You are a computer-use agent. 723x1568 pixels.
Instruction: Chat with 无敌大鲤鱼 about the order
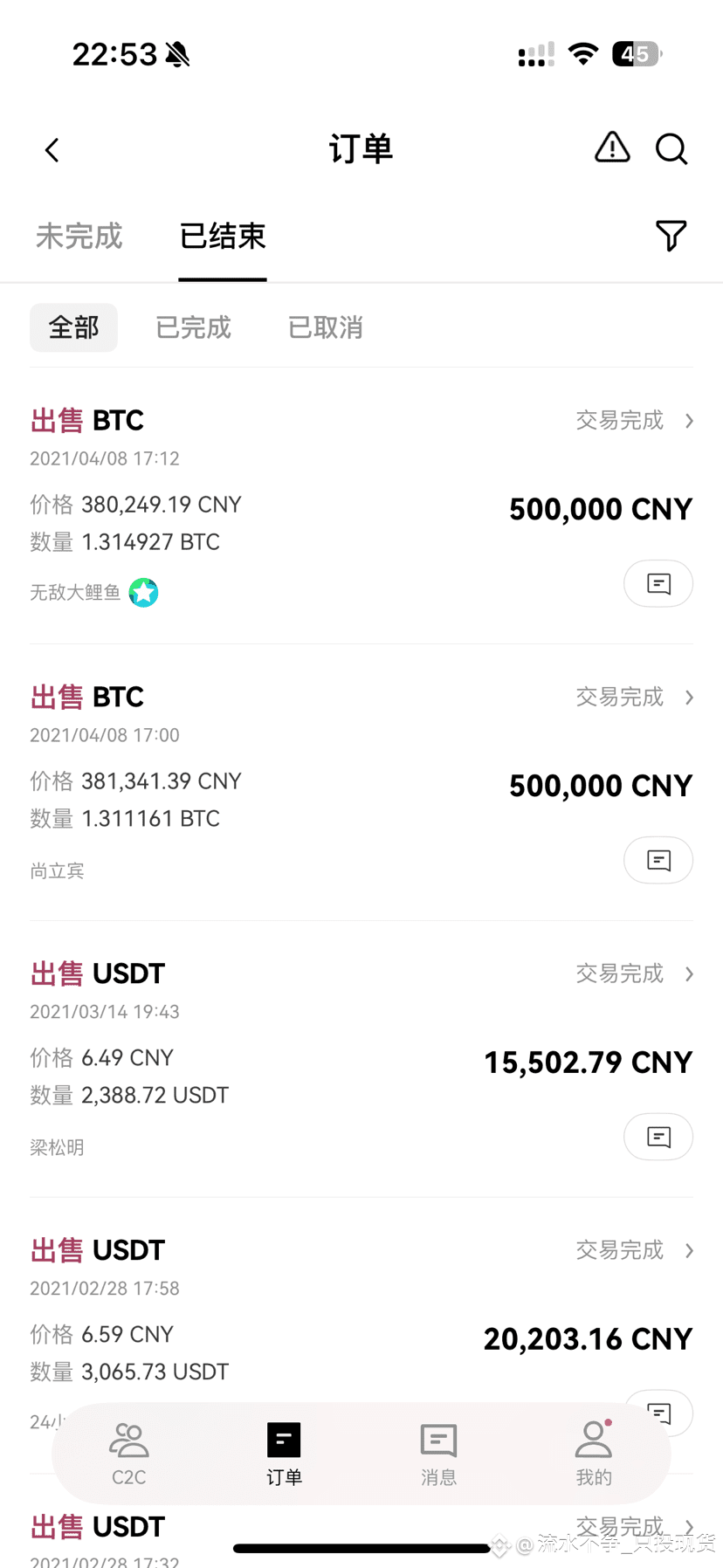click(658, 583)
